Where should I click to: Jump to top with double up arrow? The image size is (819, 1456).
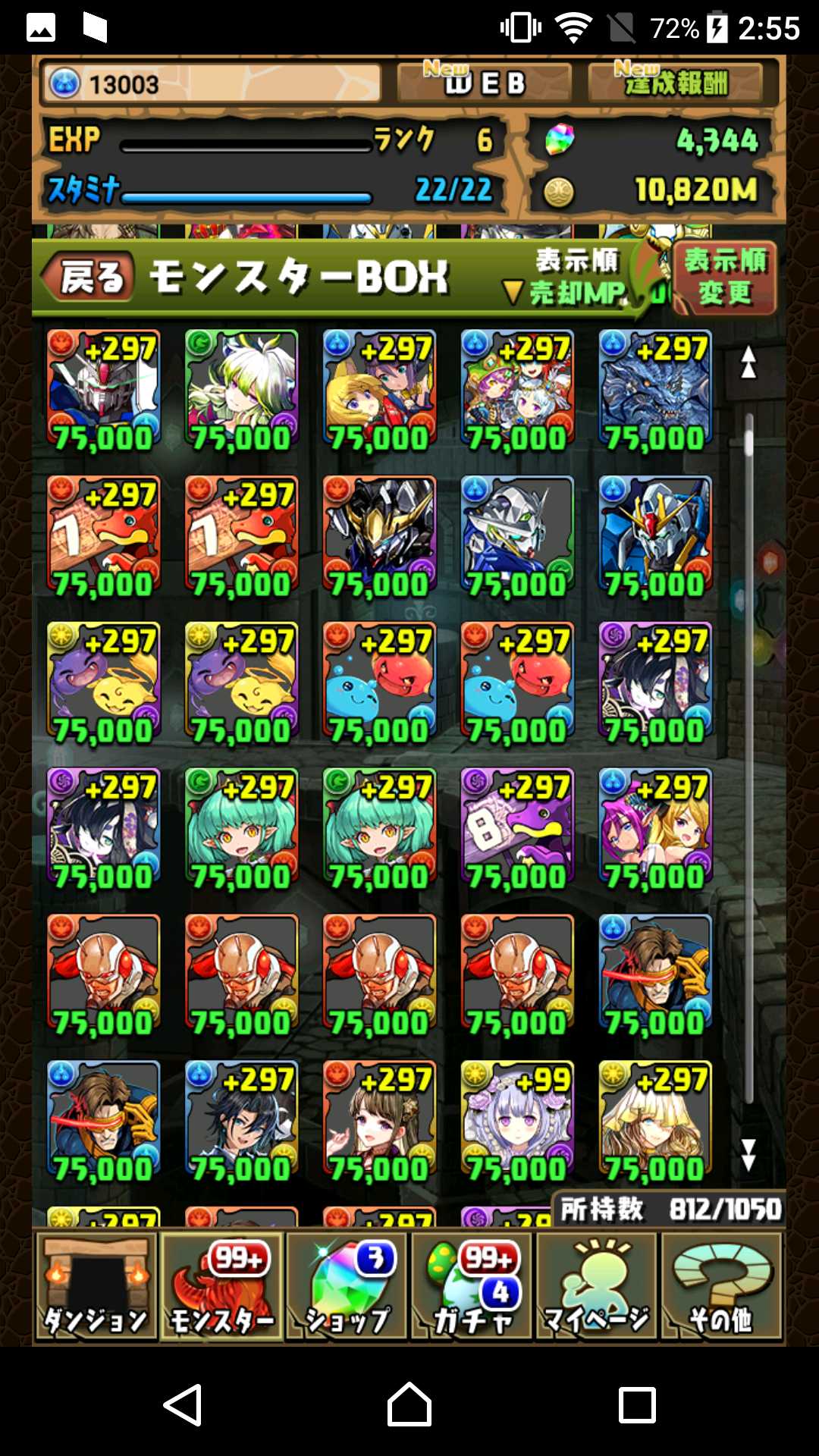[748, 362]
